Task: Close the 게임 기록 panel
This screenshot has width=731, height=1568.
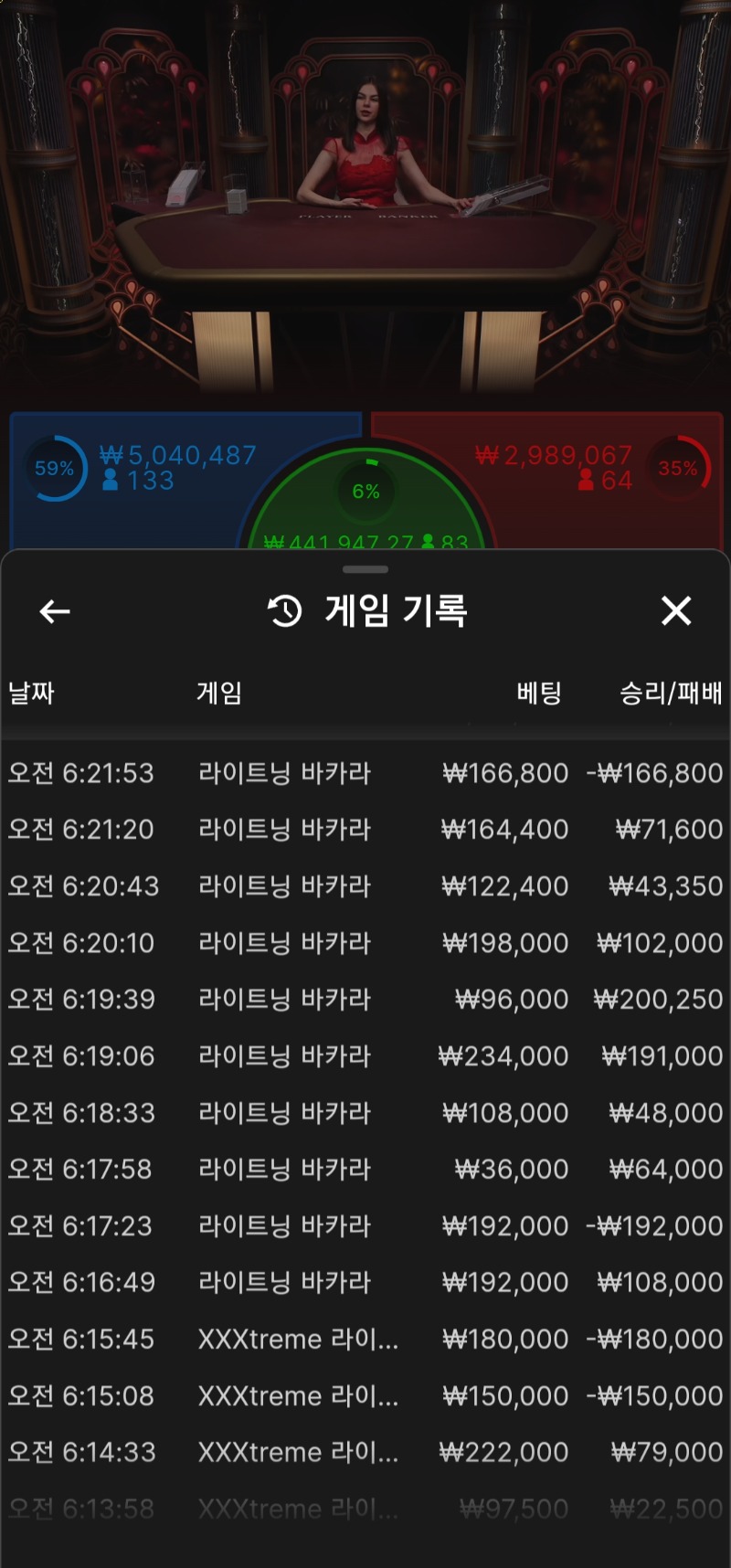Action: tap(676, 610)
